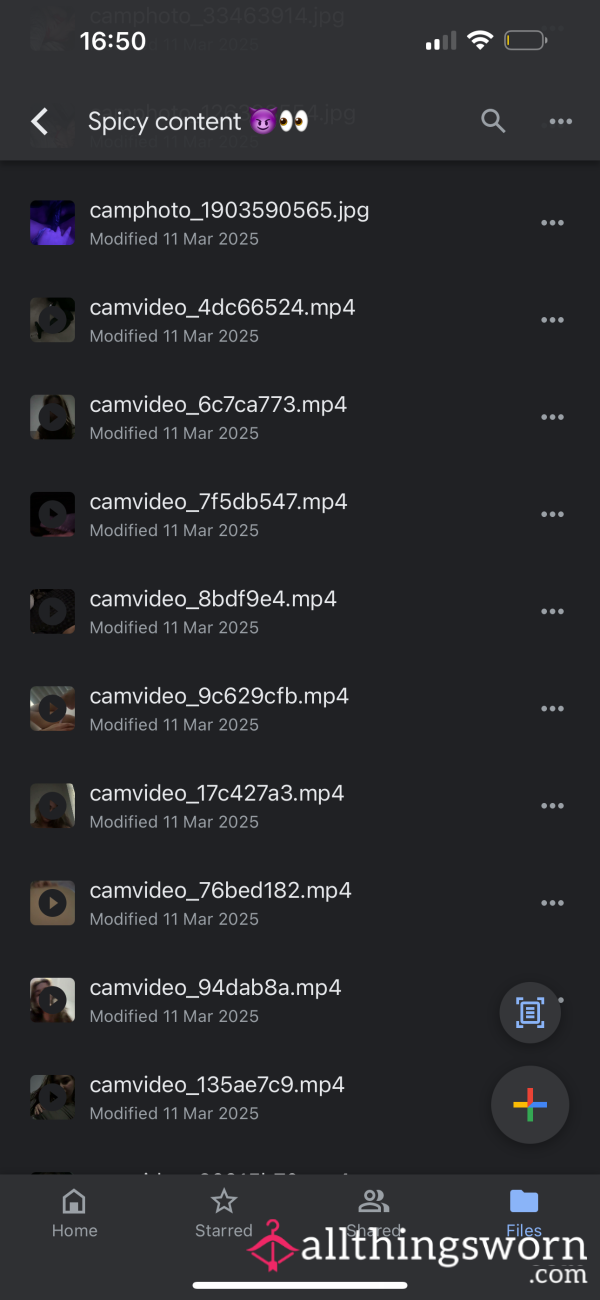
Task: Open camvideo_76bed182.mp4
Action: pos(300,902)
